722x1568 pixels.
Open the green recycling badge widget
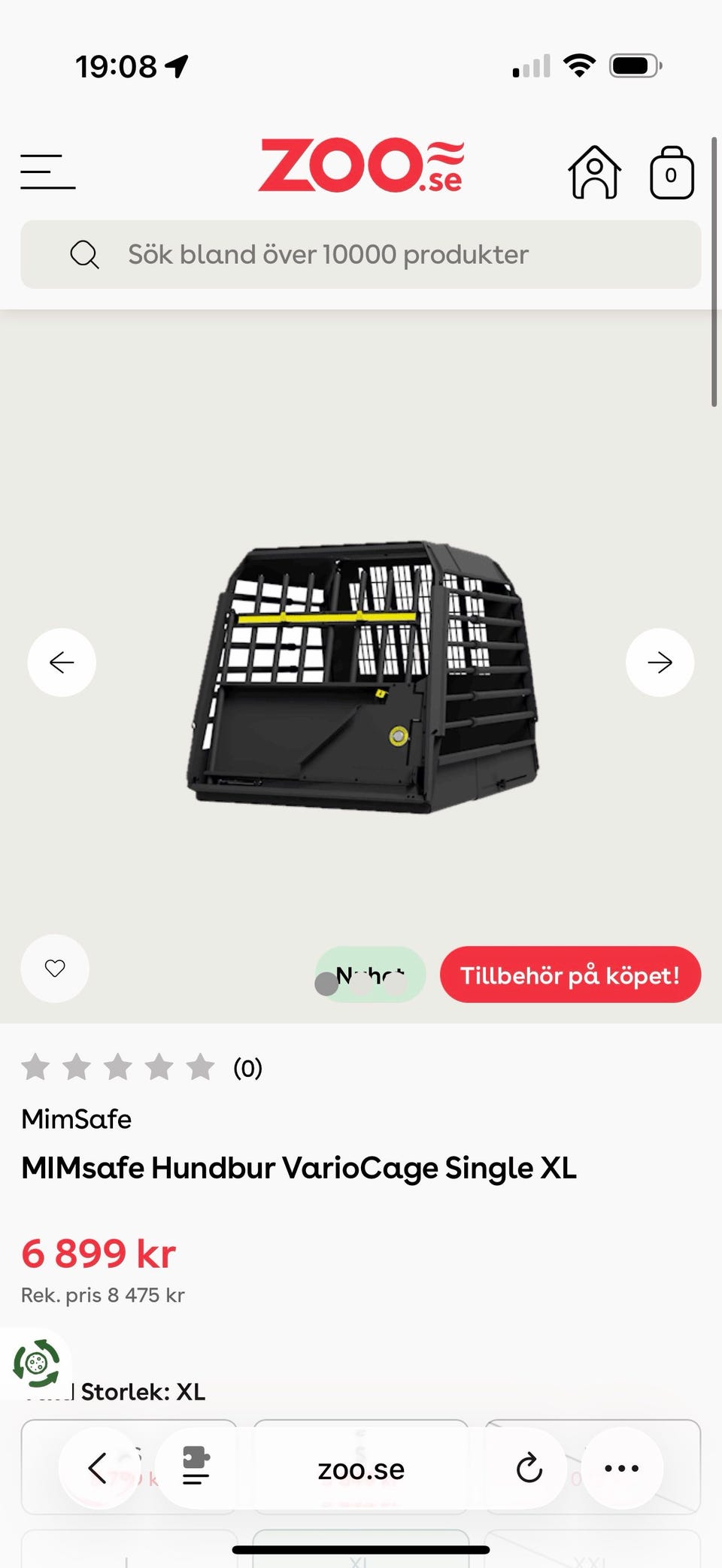coord(35,1363)
